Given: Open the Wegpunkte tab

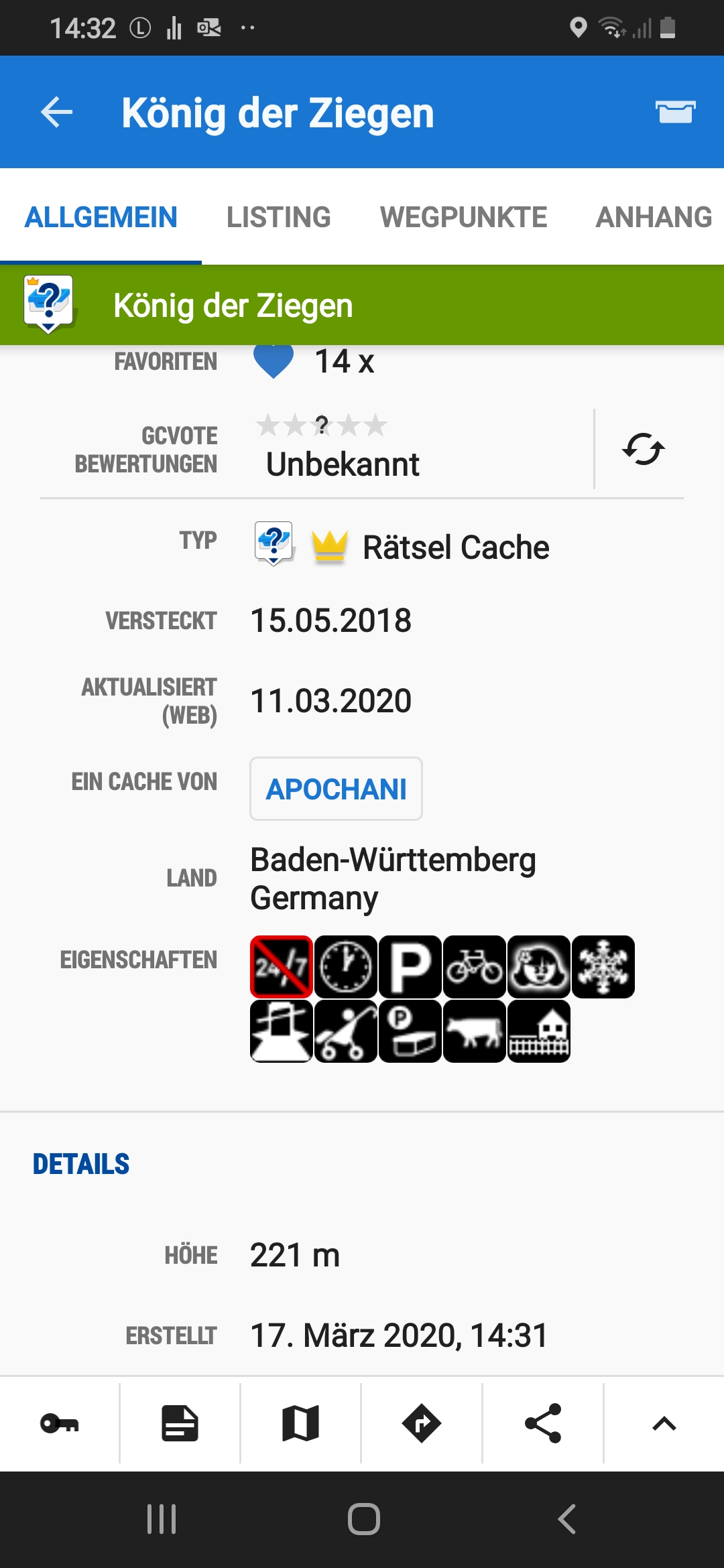Looking at the screenshot, I should pos(463,217).
